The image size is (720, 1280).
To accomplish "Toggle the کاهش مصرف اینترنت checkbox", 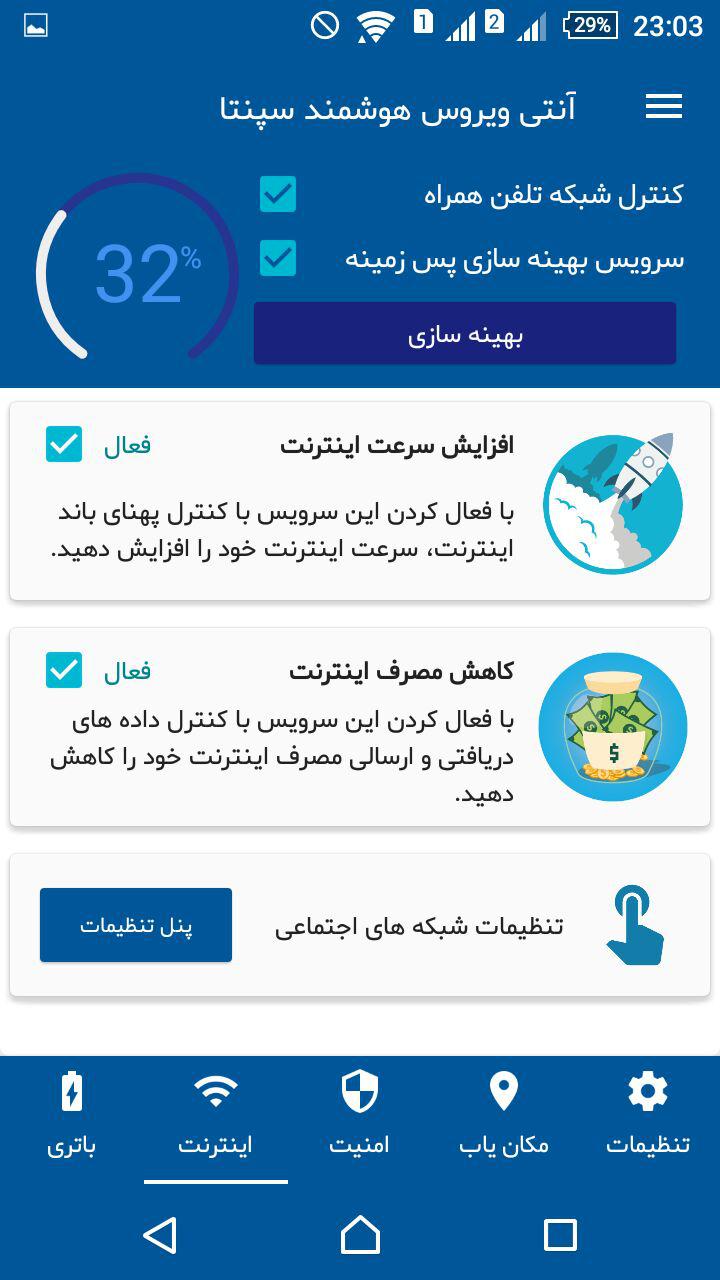I will click(64, 670).
